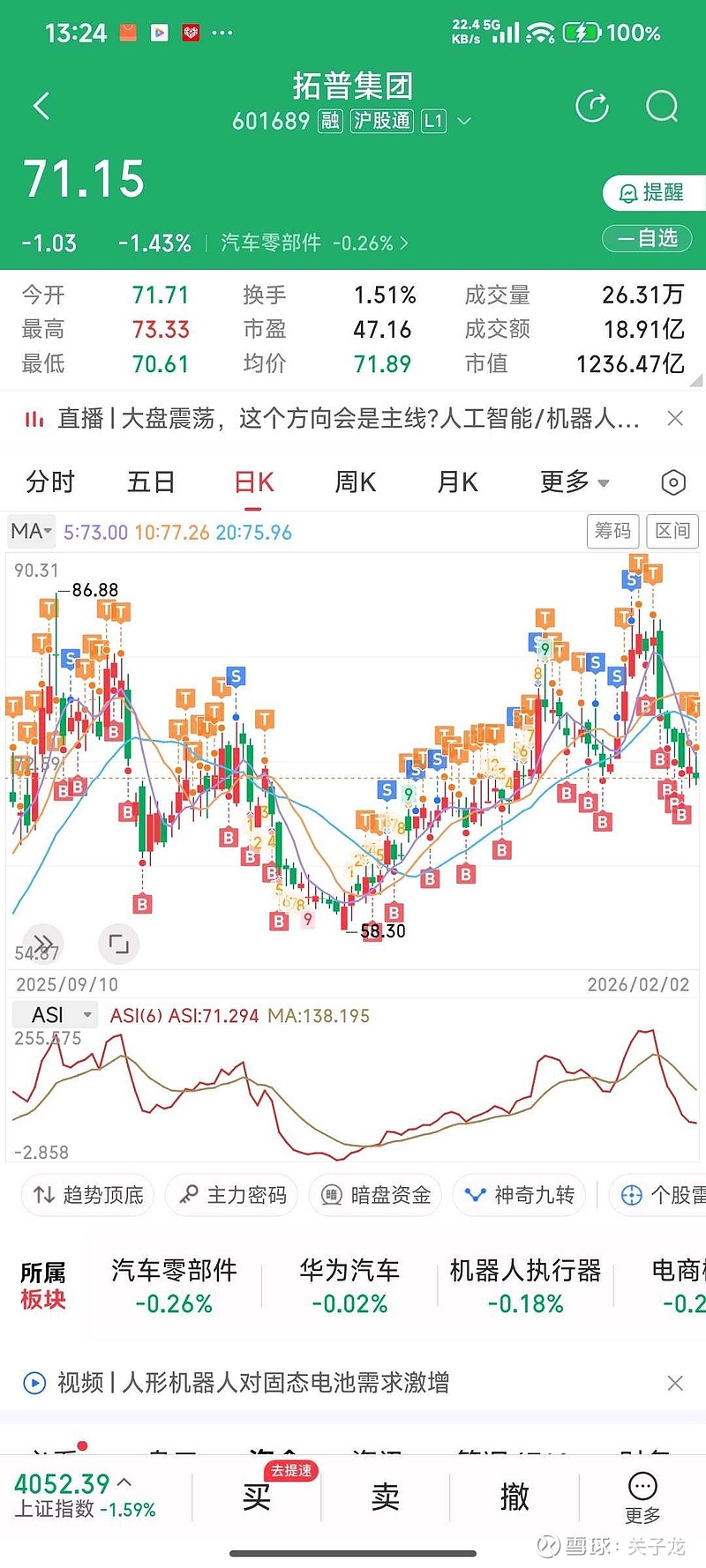Open the ASI indicator dropdown
706x1568 pixels.
click(53, 1014)
